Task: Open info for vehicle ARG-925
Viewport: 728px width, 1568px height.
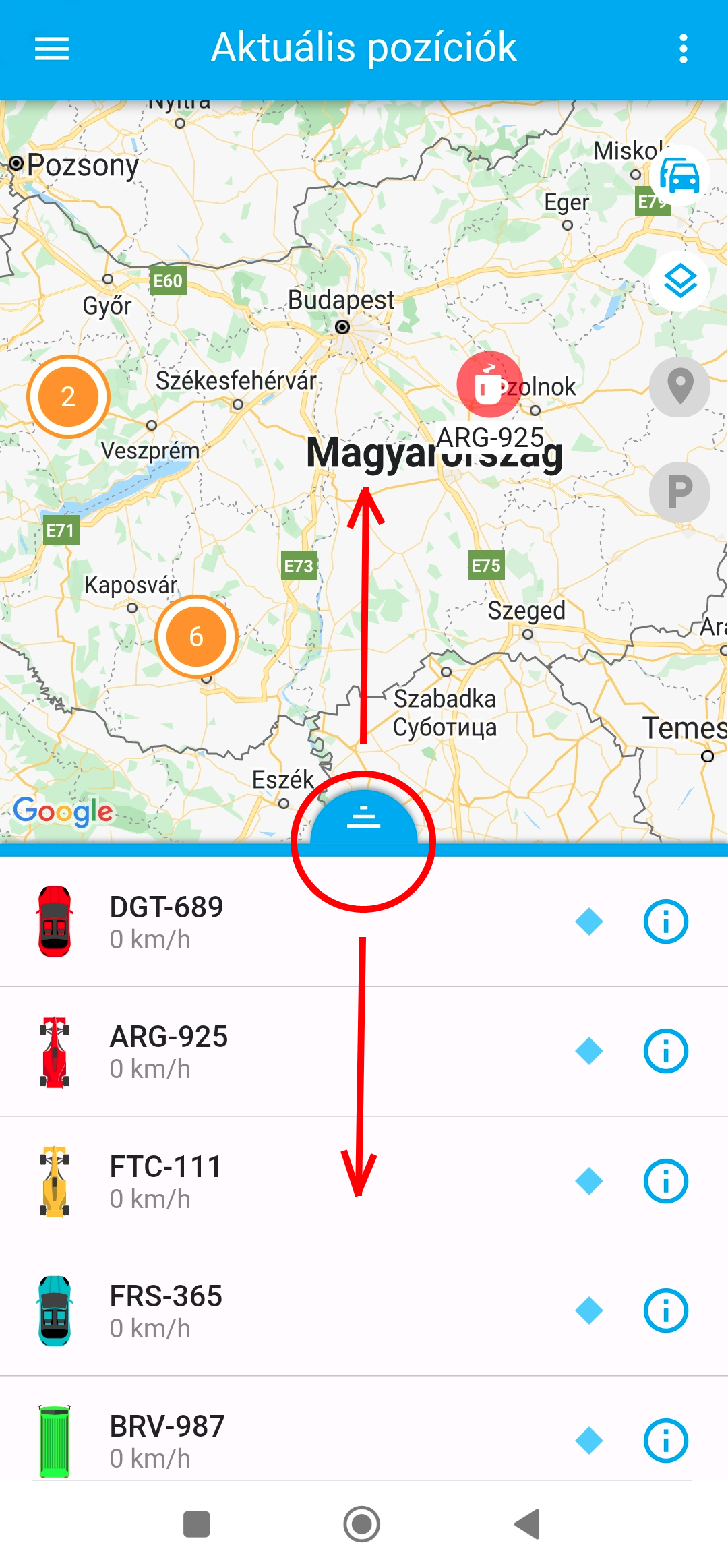Action: tap(666, 1052)
